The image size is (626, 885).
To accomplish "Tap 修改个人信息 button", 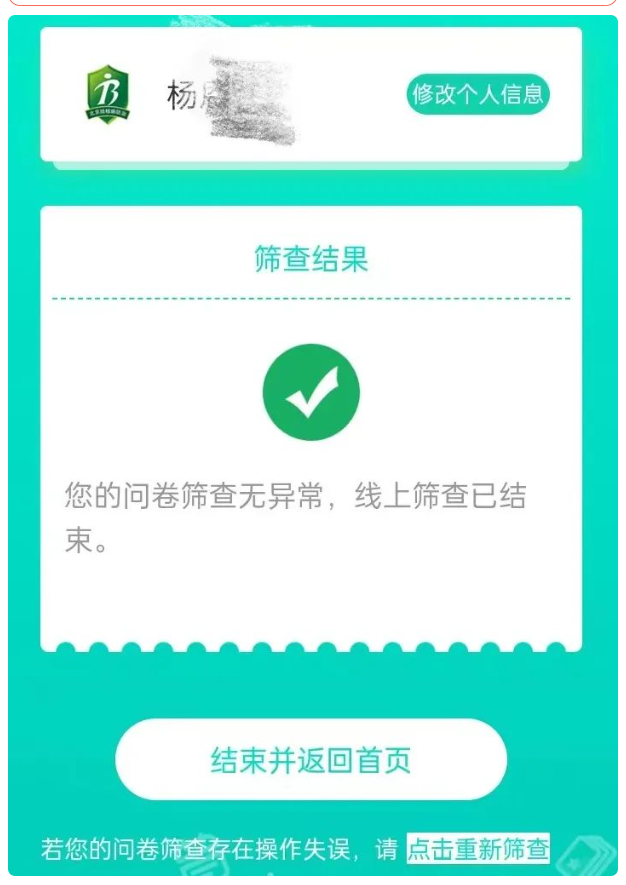I will pyautogui.click(x=478, y=95).
